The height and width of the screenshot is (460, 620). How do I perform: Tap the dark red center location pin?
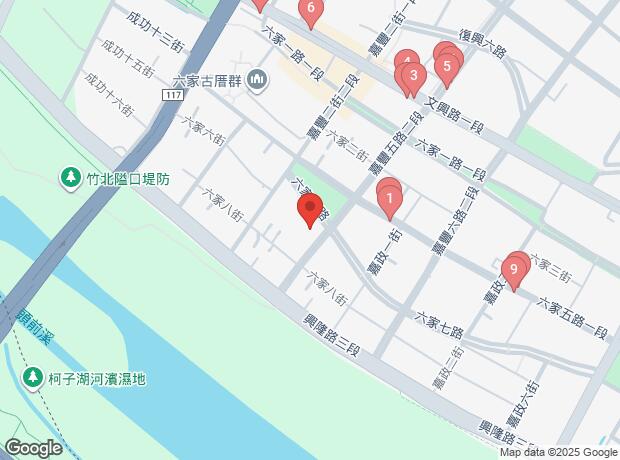(x=310, y=211)
